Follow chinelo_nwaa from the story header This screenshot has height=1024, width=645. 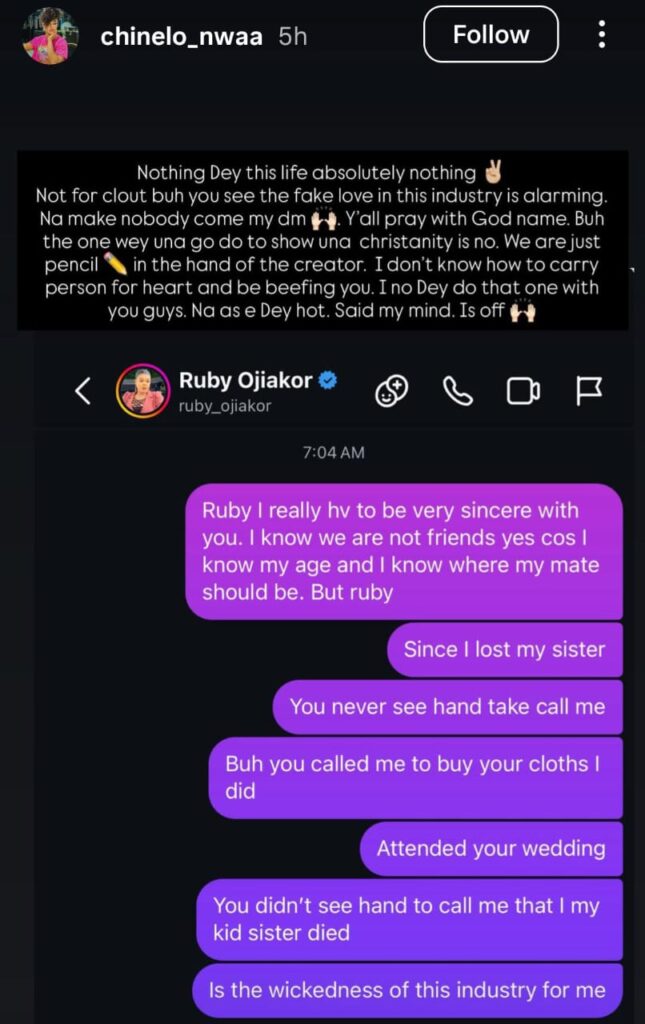point(490,35)
